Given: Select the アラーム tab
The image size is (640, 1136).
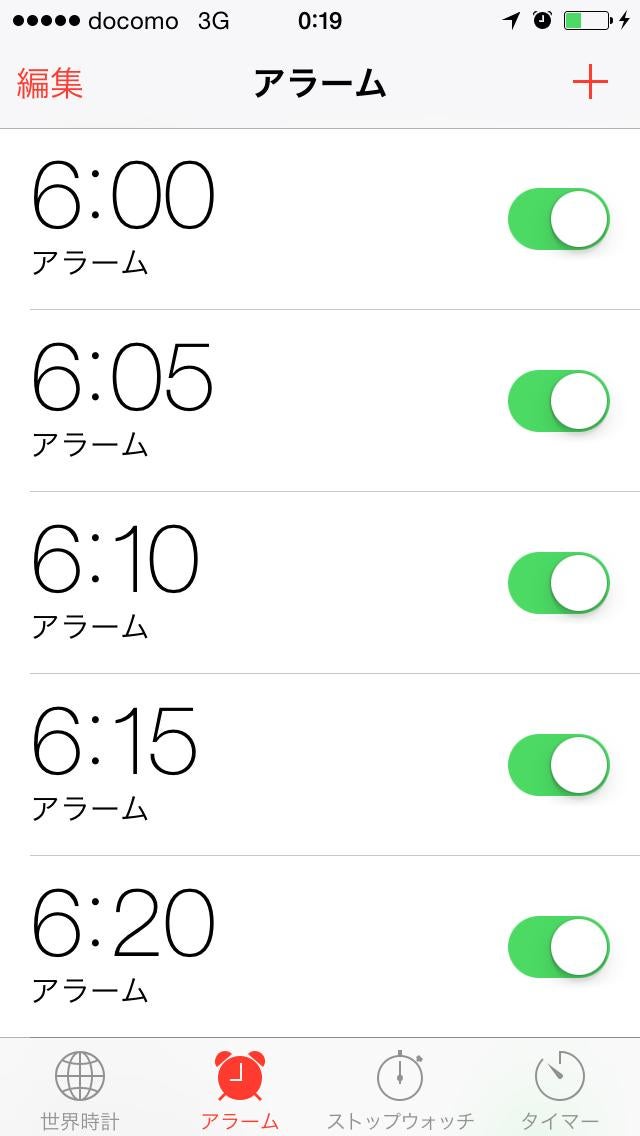Looking at the screenshot, I should click(x=240, y=1088).
